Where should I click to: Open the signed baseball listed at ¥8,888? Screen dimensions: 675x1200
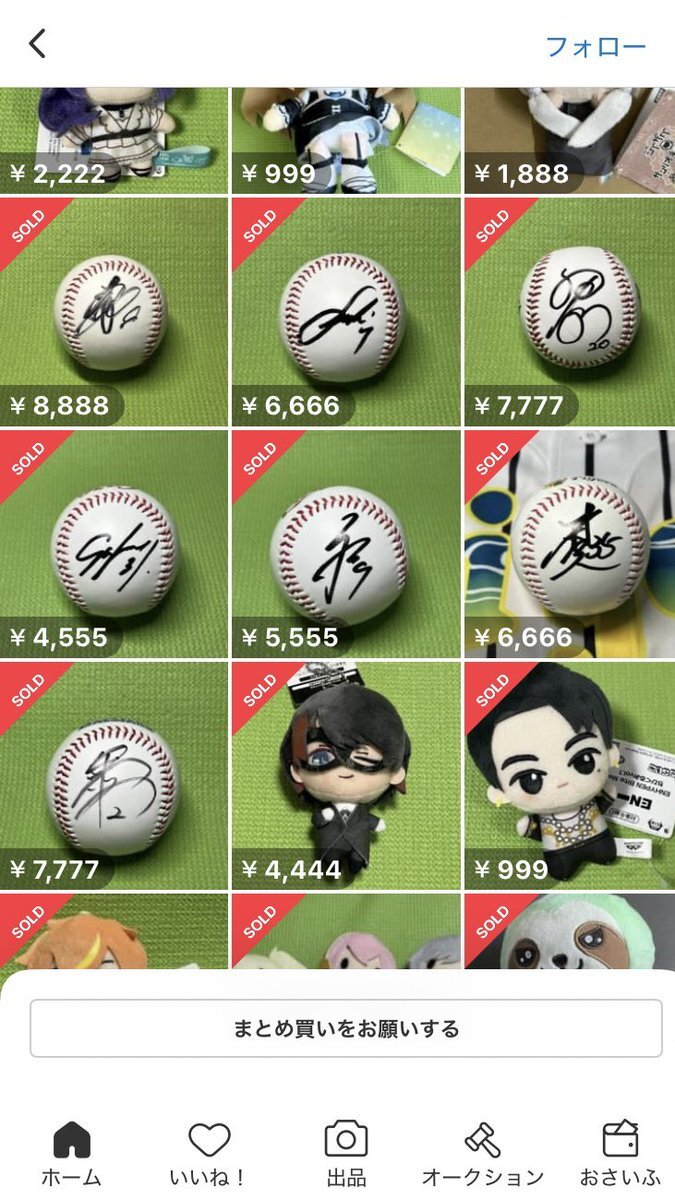113,312
